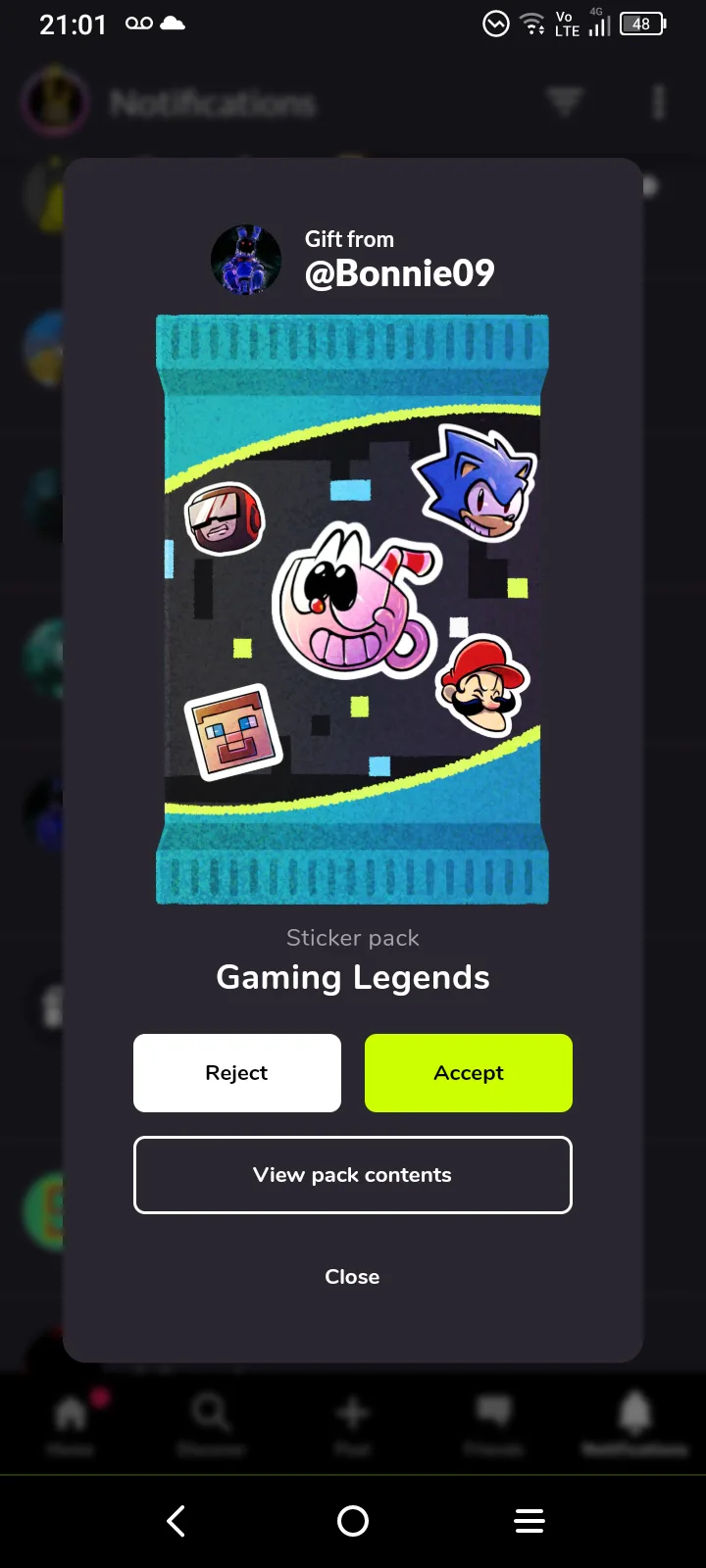This screenshot has height=1568, width=706.
Task: Reject the Gaming Legends sticker pack gift
Action: (237, 1073)
